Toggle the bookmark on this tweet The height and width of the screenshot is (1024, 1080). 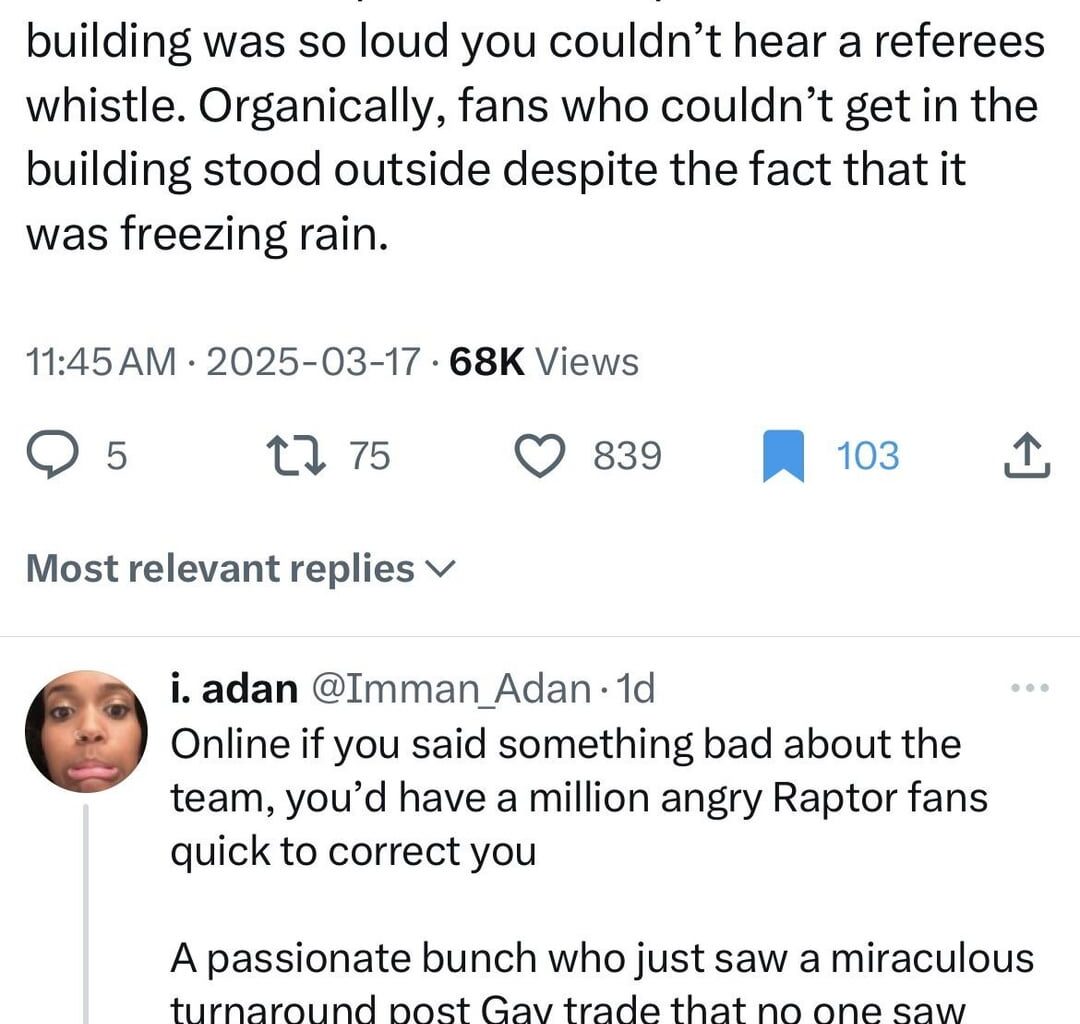tap(783, 457)
